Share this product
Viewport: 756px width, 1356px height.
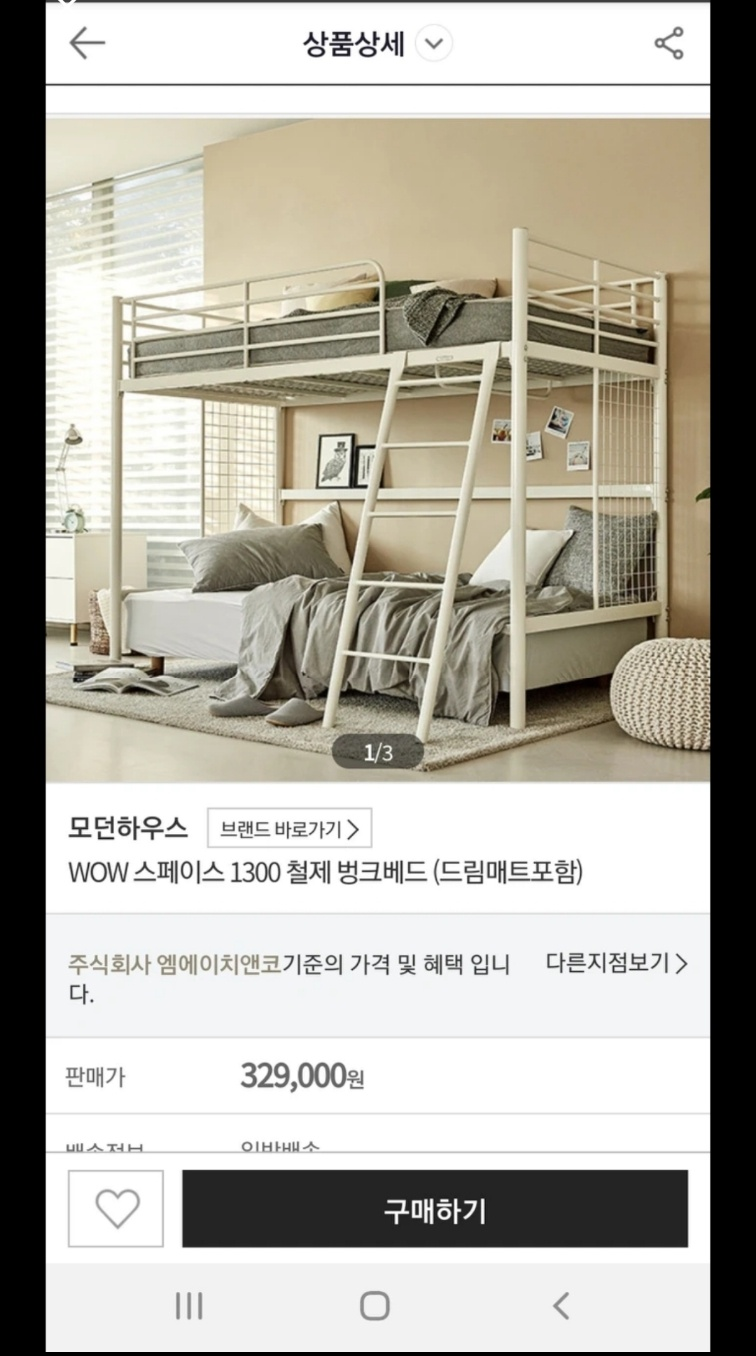668,43
